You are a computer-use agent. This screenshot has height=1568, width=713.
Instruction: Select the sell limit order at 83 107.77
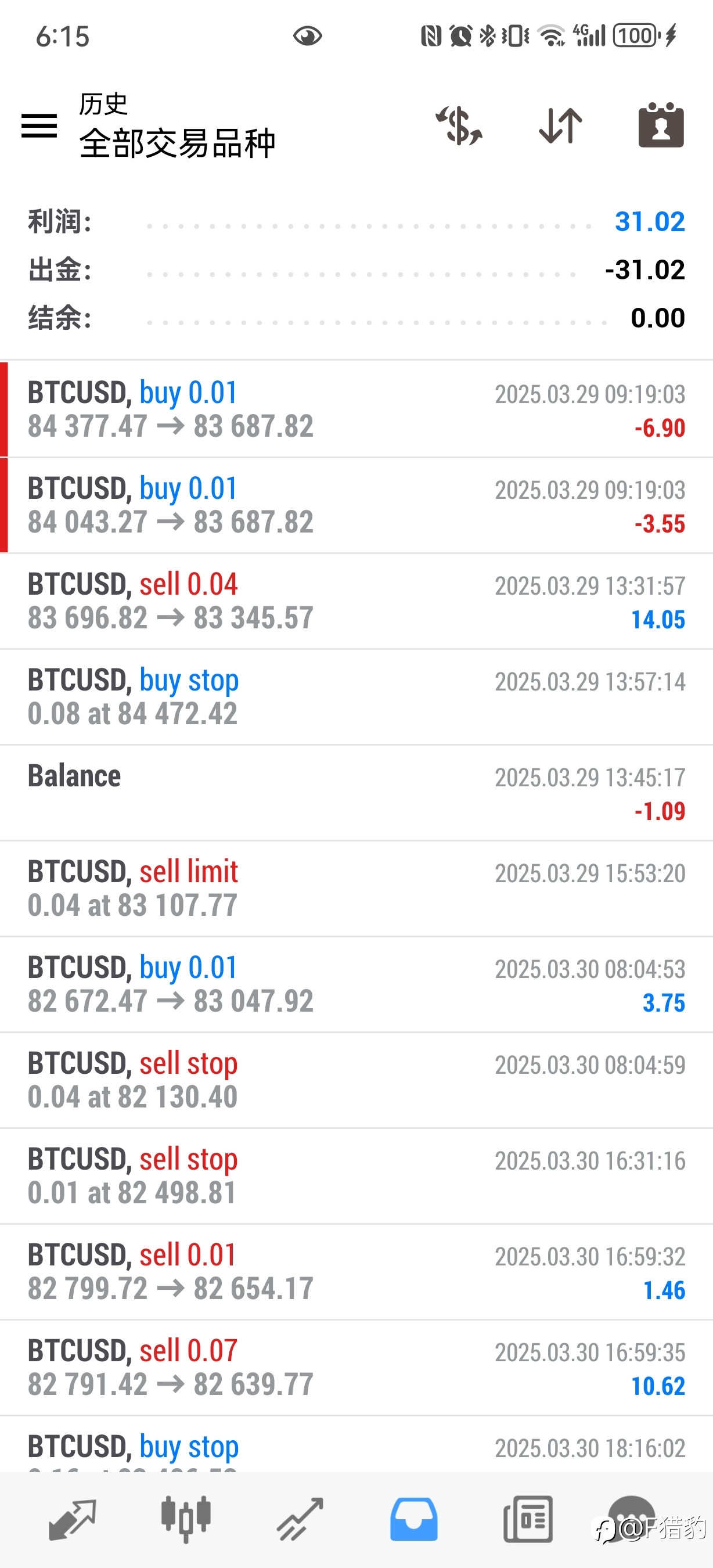click(356, 889)
